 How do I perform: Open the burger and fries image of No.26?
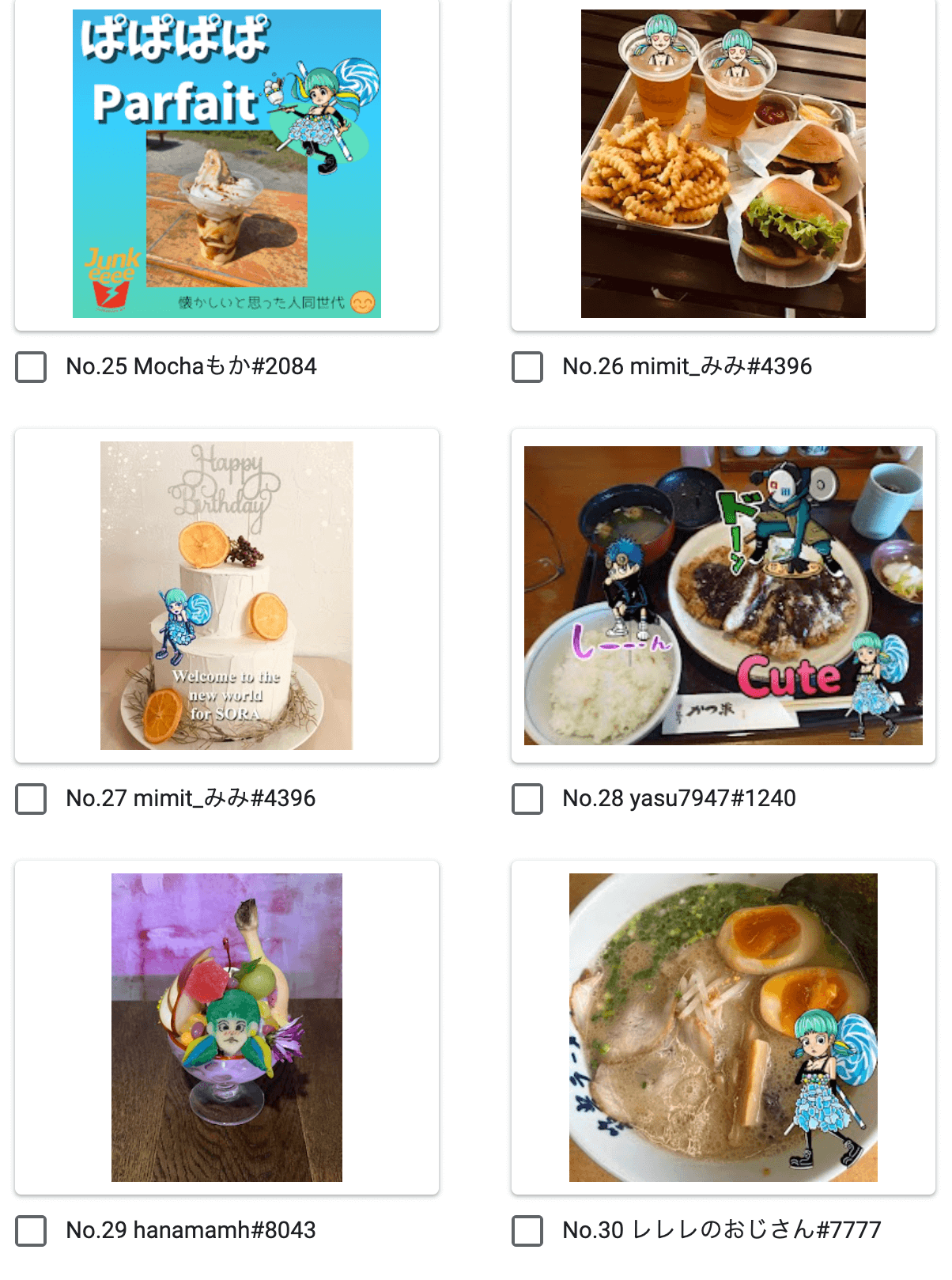[x=723, y=164]
